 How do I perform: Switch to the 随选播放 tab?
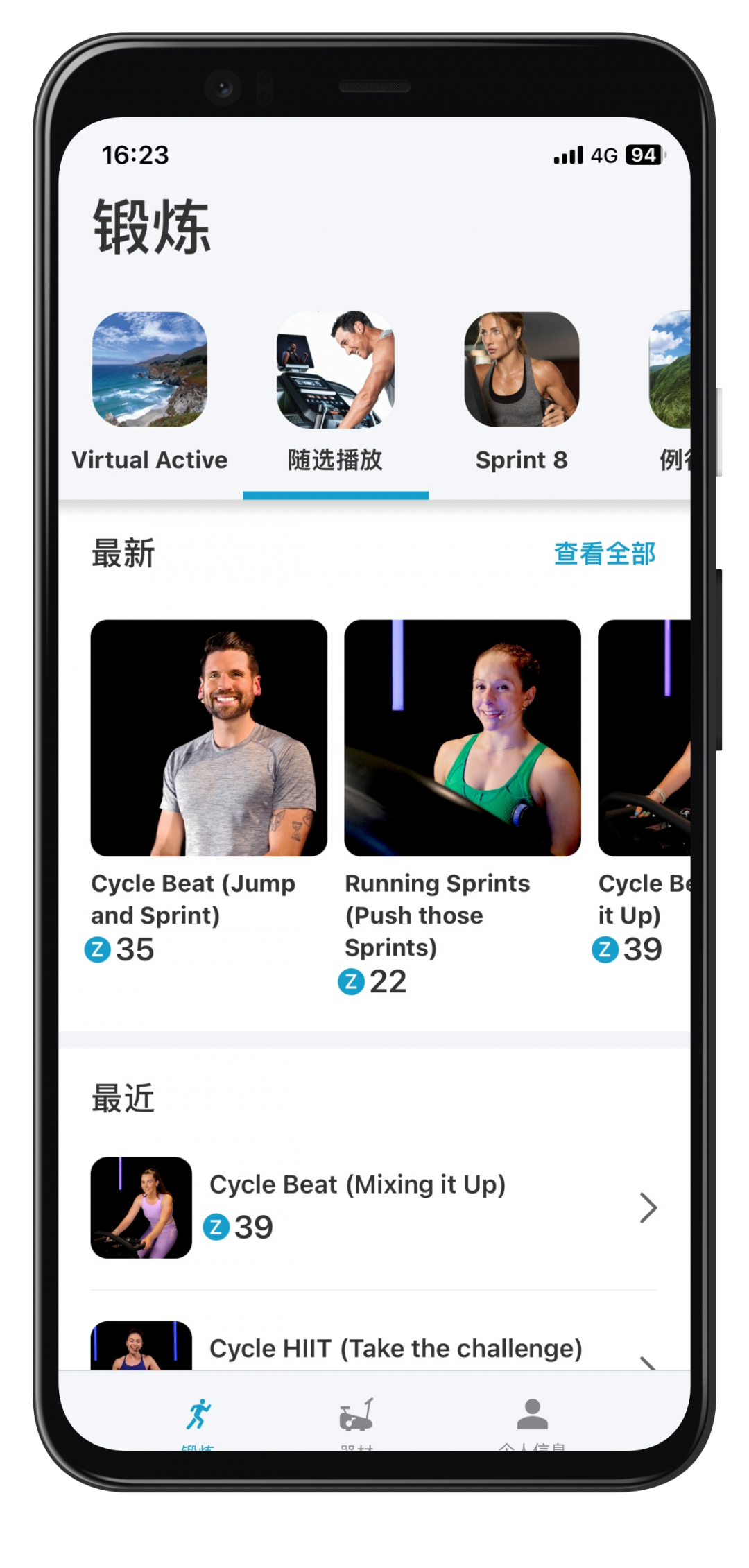click(336, 460)
